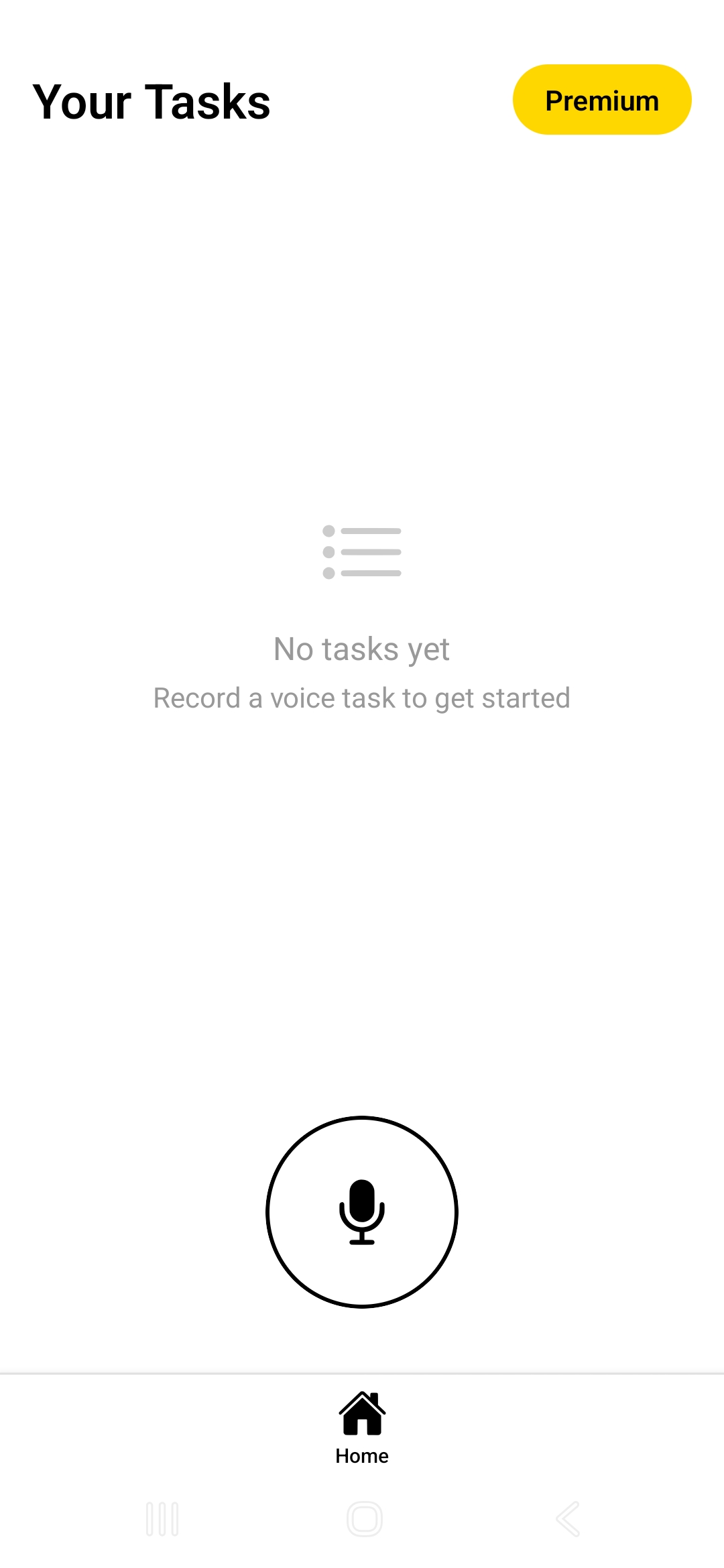724x1568 pixels.
Task: Open the Premium subscription screen
Action: (x=601, y=99)
